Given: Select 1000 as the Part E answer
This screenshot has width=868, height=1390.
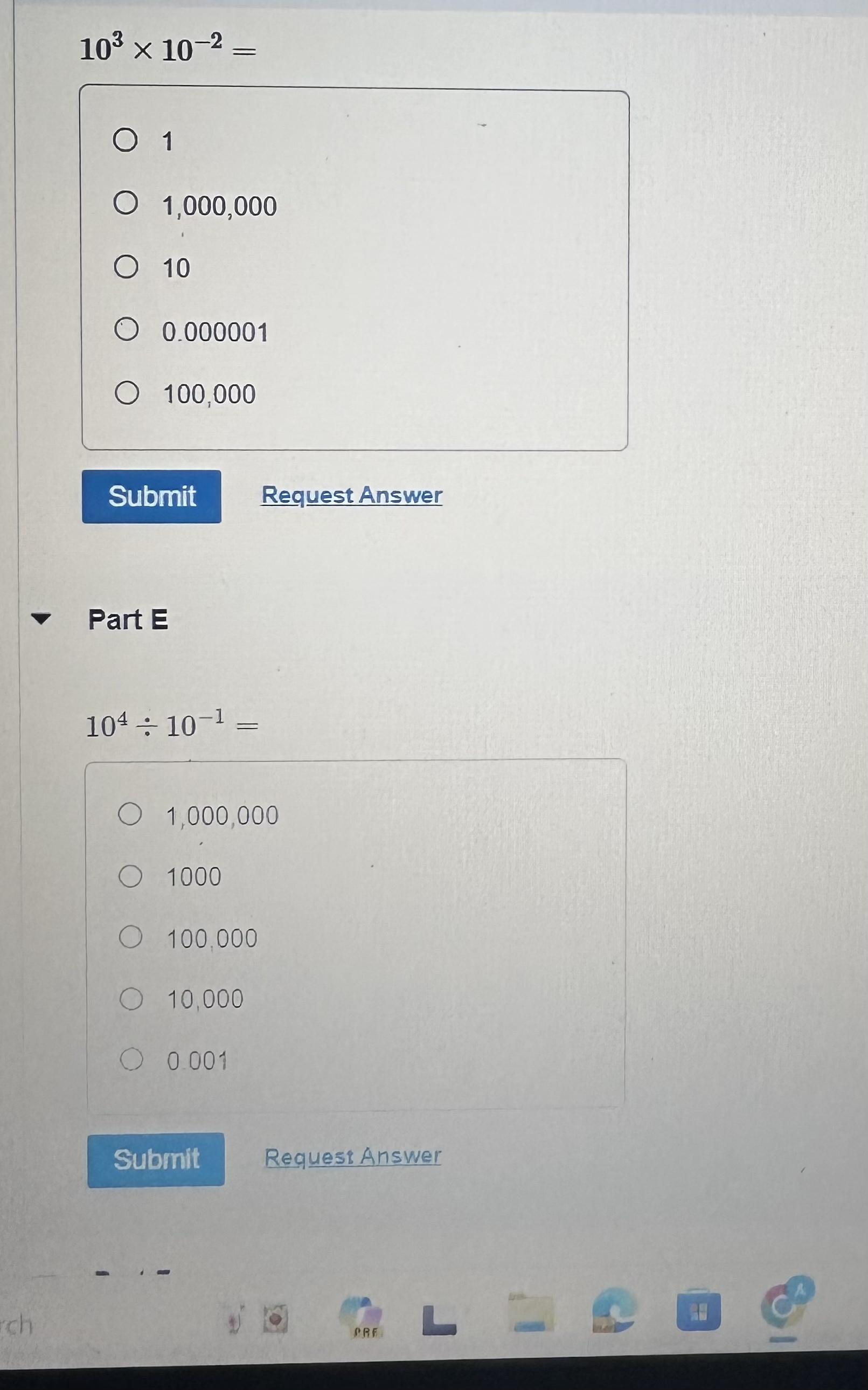Looking at the screenshot, I should point(132,877).
